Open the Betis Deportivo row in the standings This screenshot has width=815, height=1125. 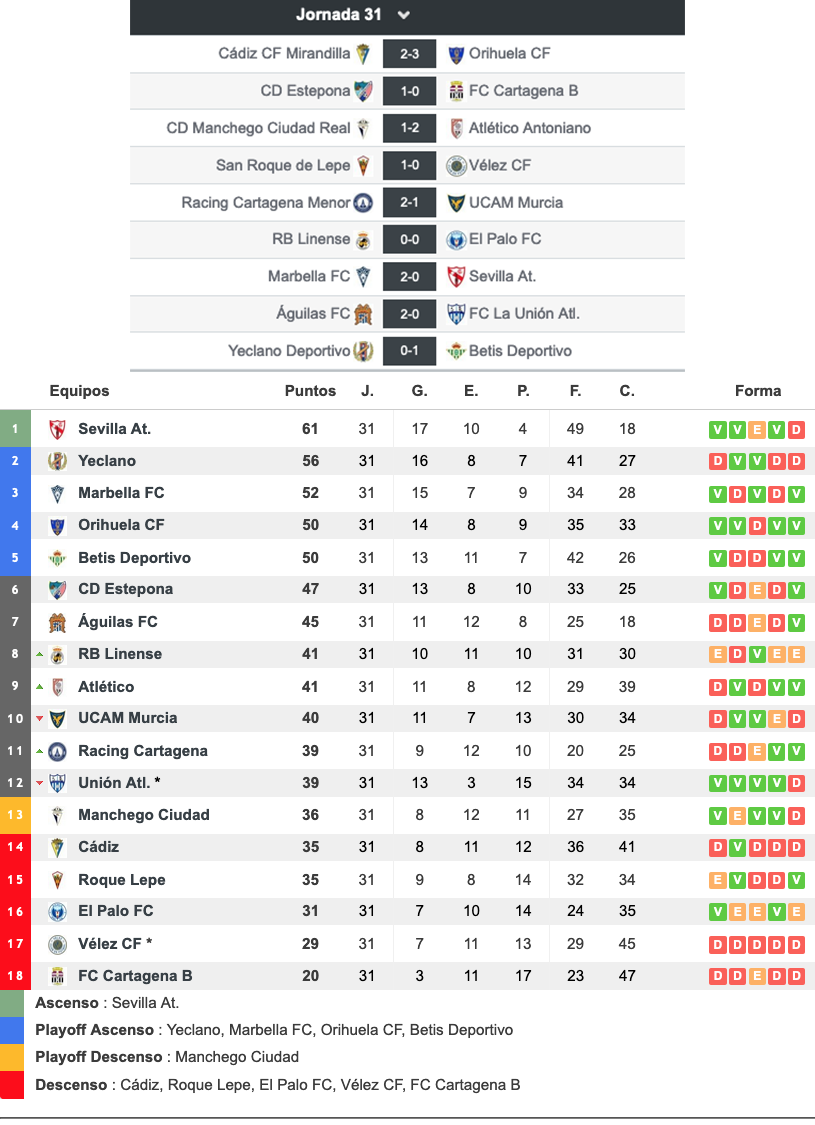pos(134,558)
